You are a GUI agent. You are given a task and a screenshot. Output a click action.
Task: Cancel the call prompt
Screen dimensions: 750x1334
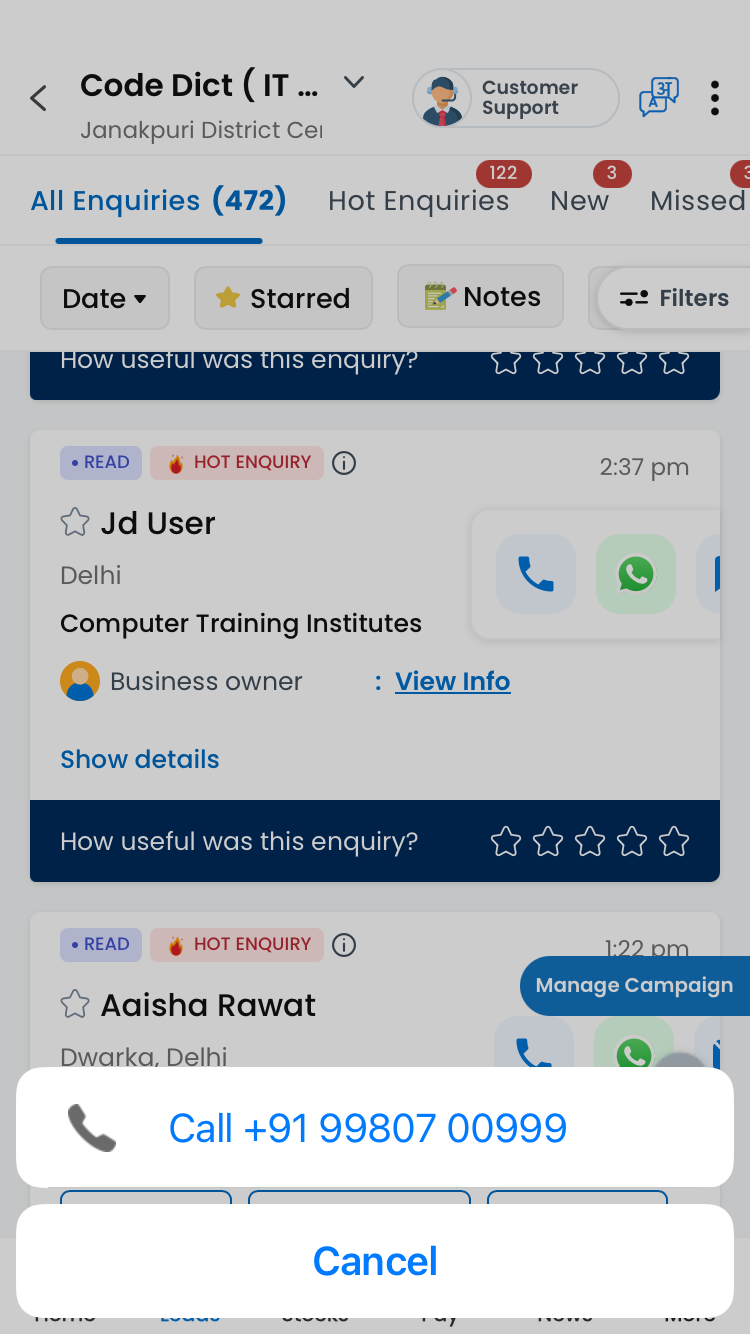click(375, 1261)
